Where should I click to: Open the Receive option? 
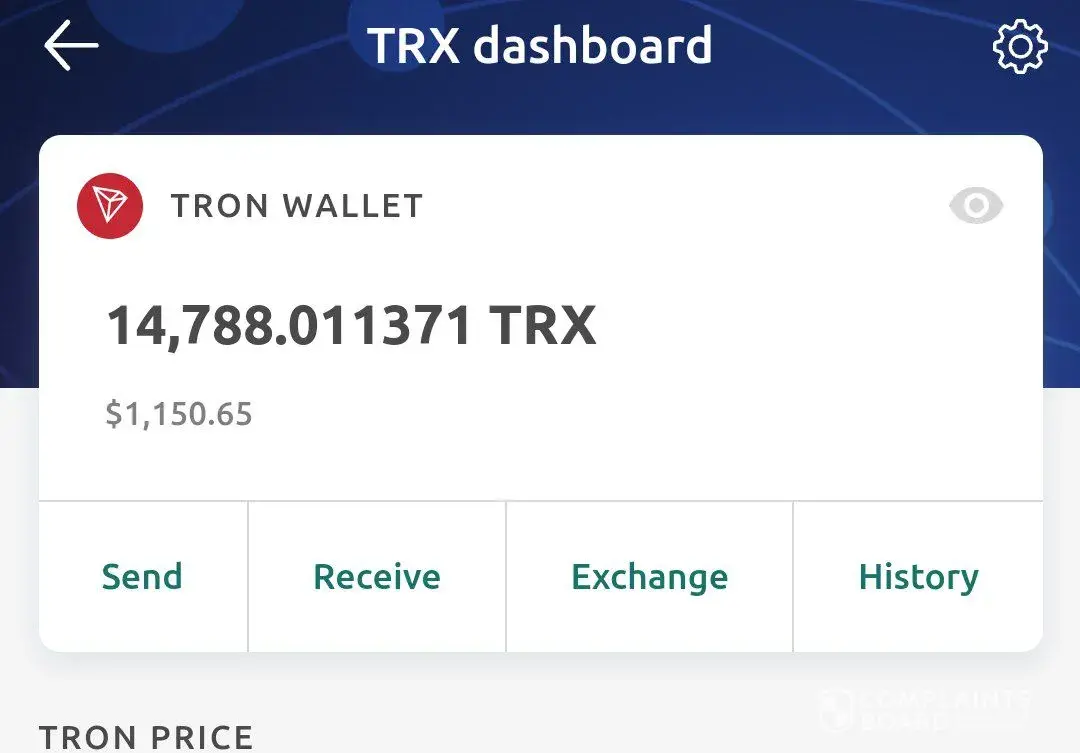click(377, 577)
